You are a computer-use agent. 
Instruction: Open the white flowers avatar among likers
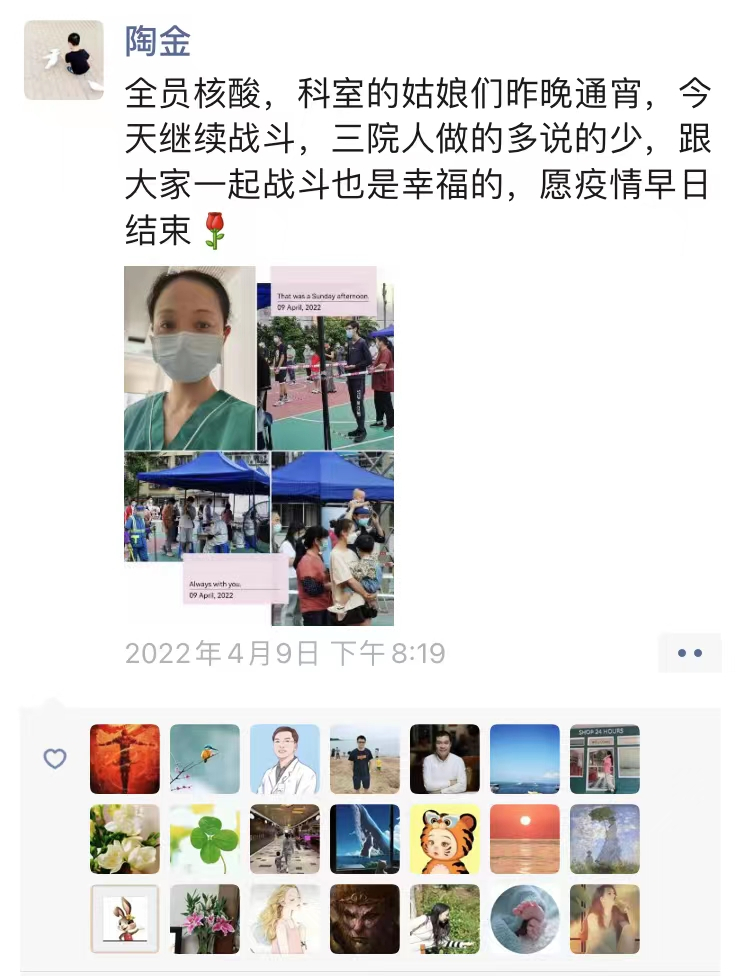[x=125, y=839]
